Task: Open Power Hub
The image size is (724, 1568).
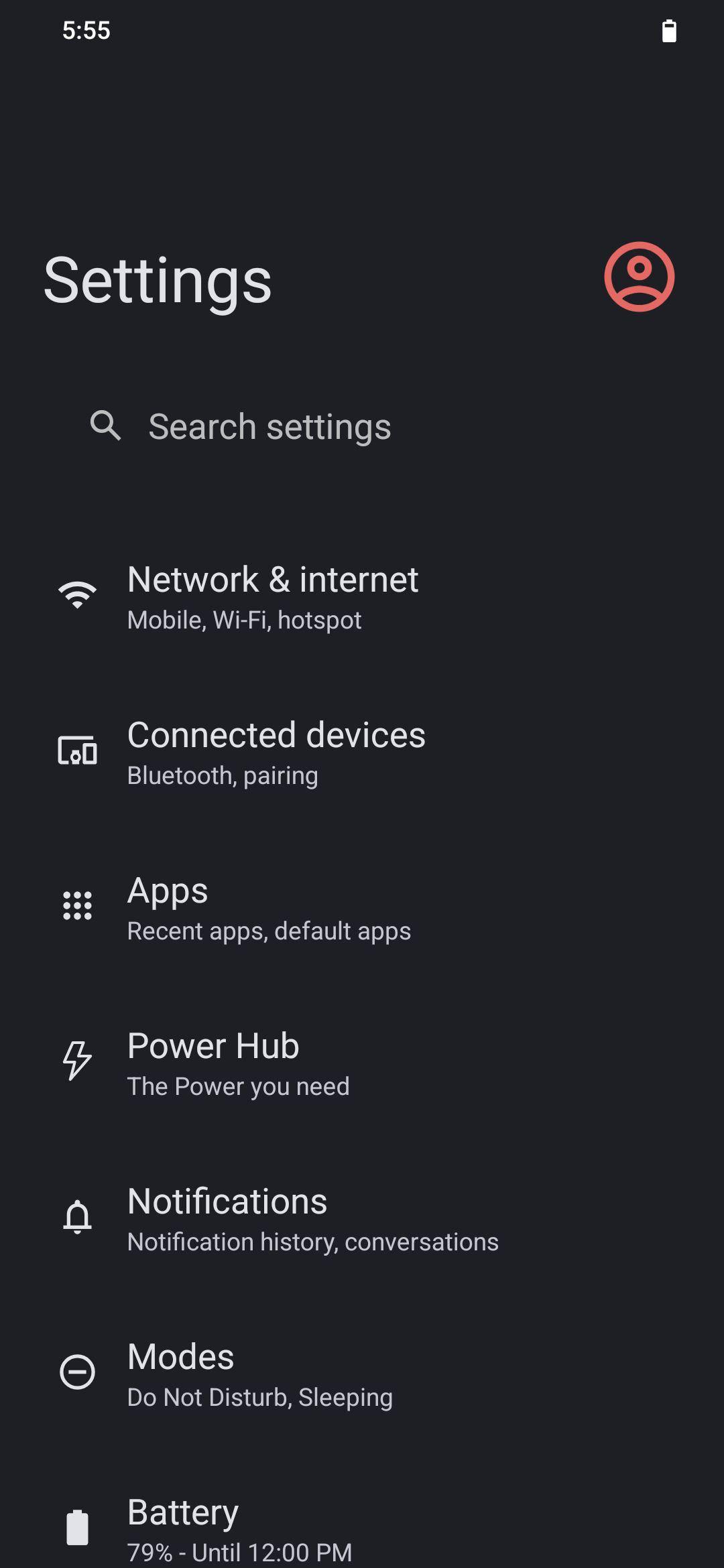Action: coord(362,1062)
